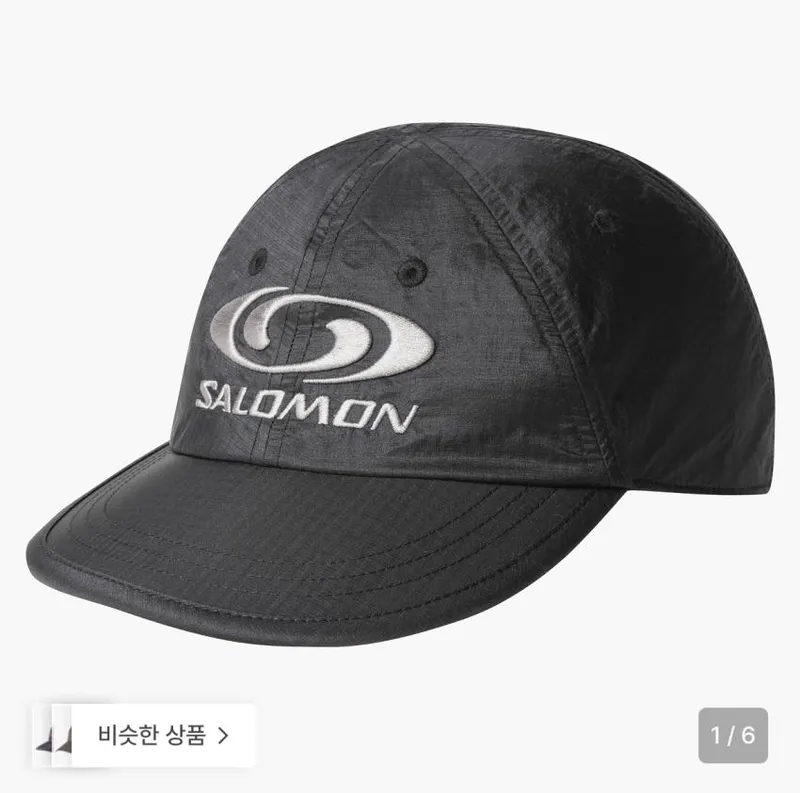Open the Salomon cap product image
Image resolution: width=800 pixels, height=793 pixels.
pos(400,384)
